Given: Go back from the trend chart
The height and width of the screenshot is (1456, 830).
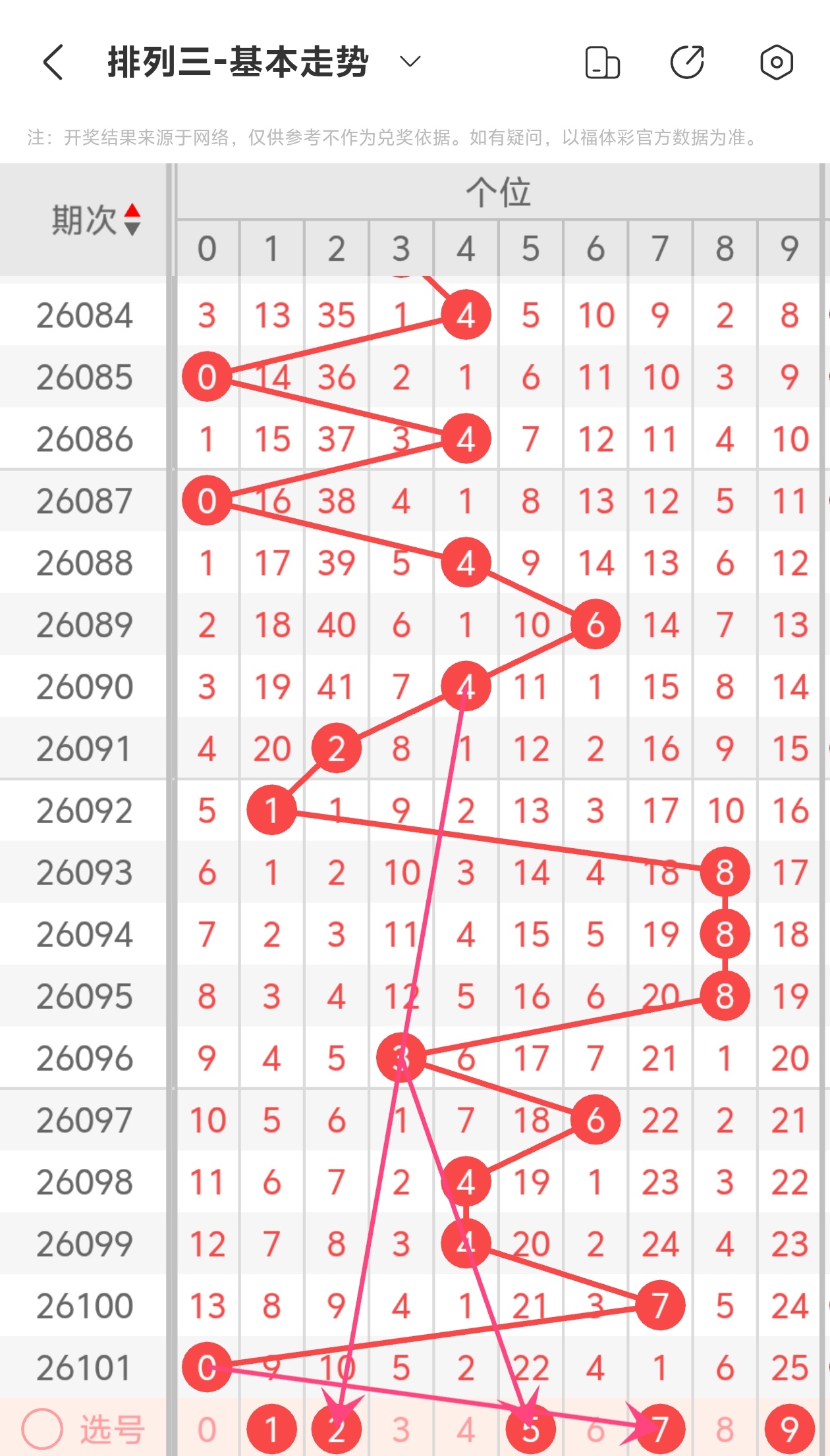Looking at the screenshot, I should (53, 63).
